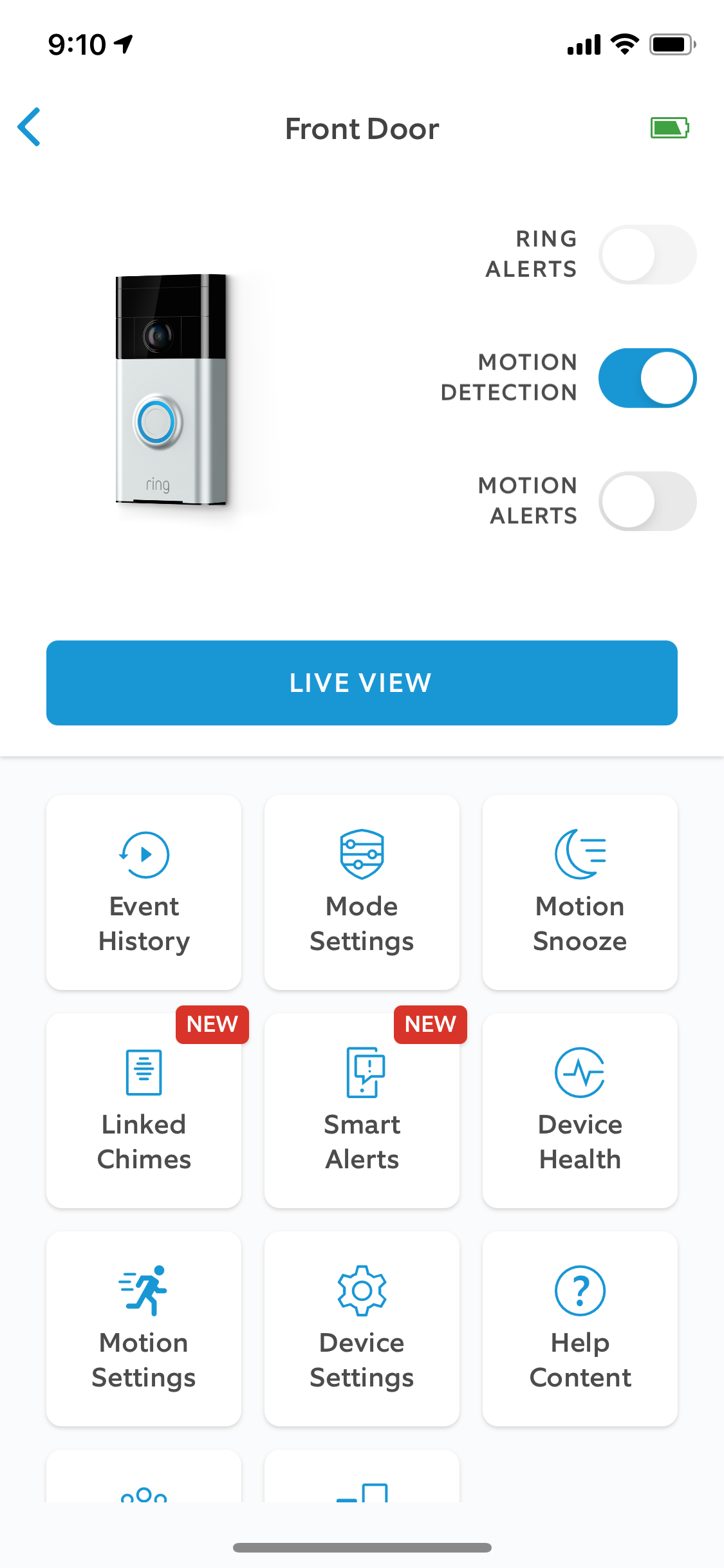Turn off Motion Detection

point(647,378)
